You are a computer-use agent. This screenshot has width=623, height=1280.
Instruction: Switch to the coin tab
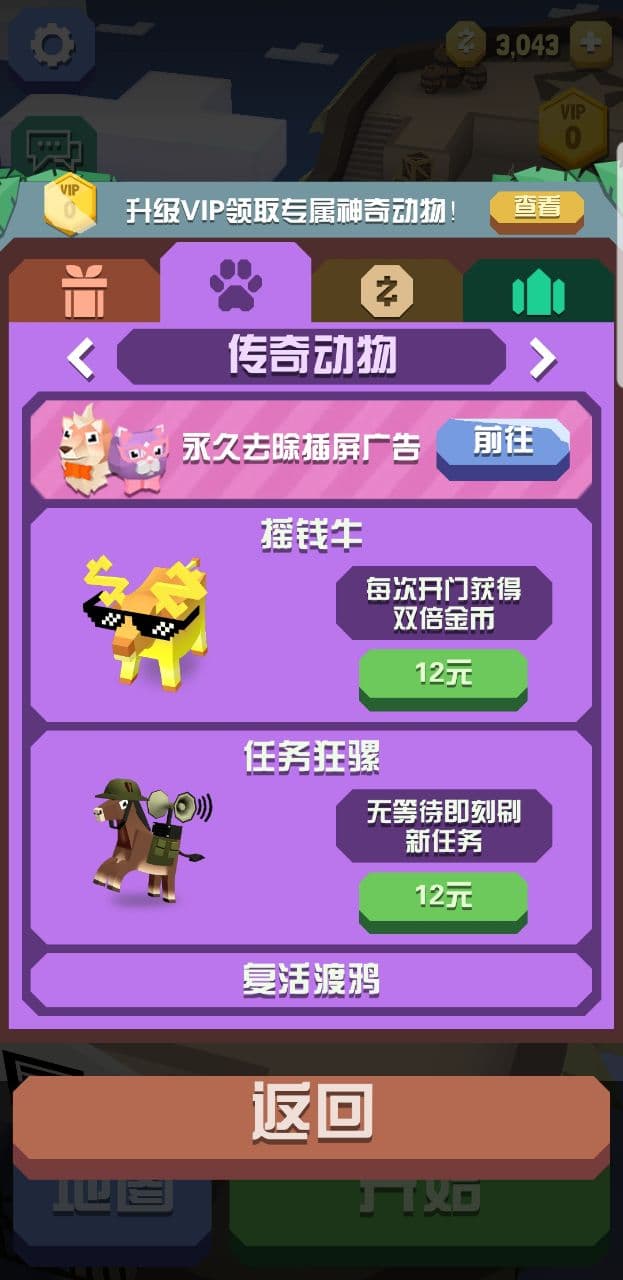[386, 292]
